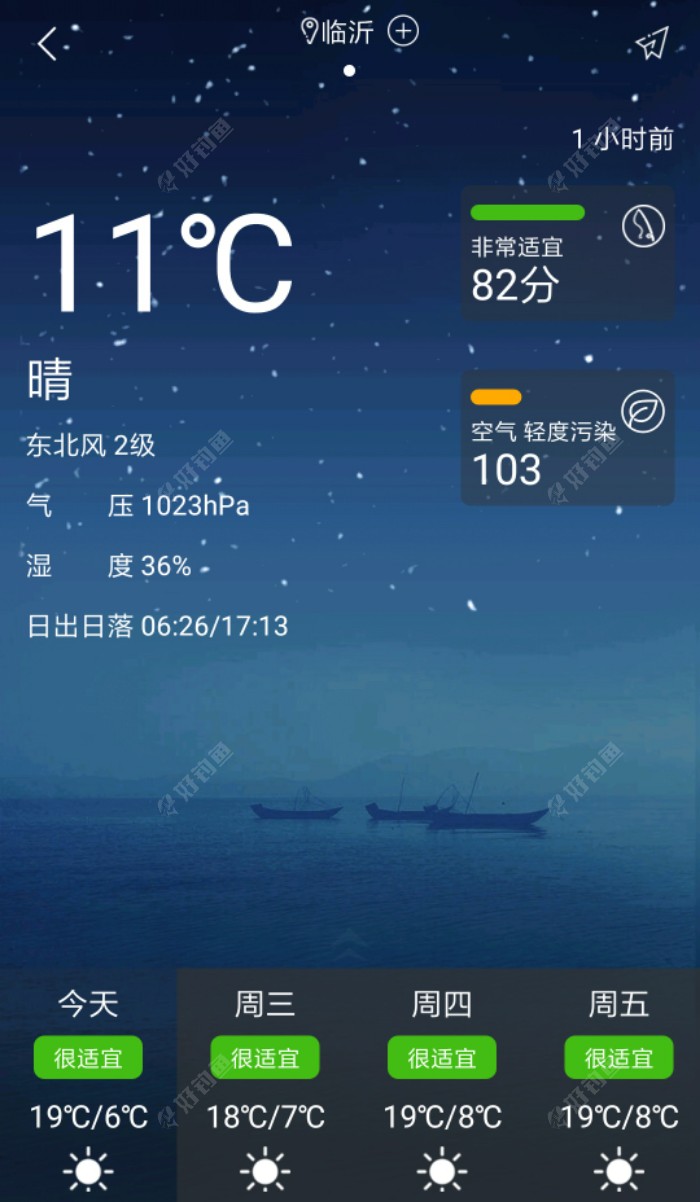The width and height of the screenshot is (700, 1202).
Task: Open the 空气 轻度污染 103 air quality card
Action: pyautogui.click(x=568, y=438)
